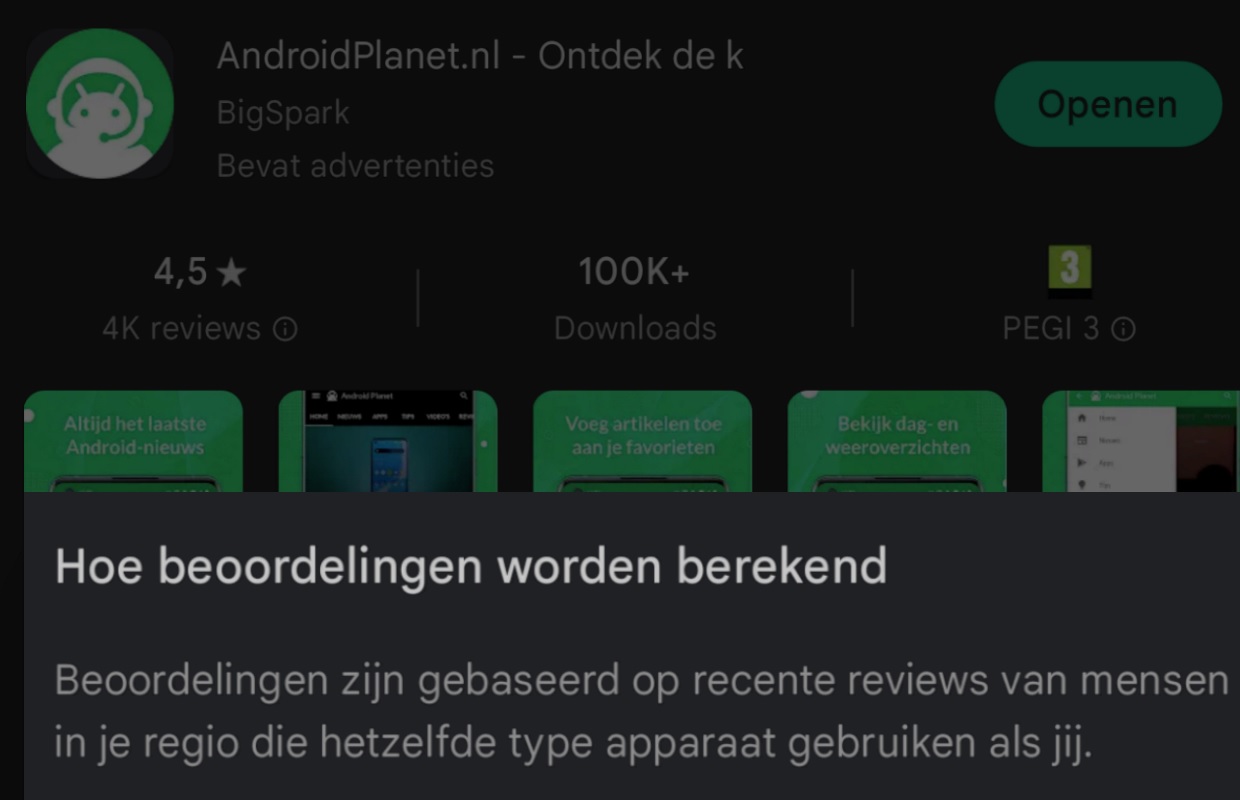The height and width of the screenshot is (800, 1240).
Task: Tap the info icon next to PEGI 3
Action: coord(1123,329)
